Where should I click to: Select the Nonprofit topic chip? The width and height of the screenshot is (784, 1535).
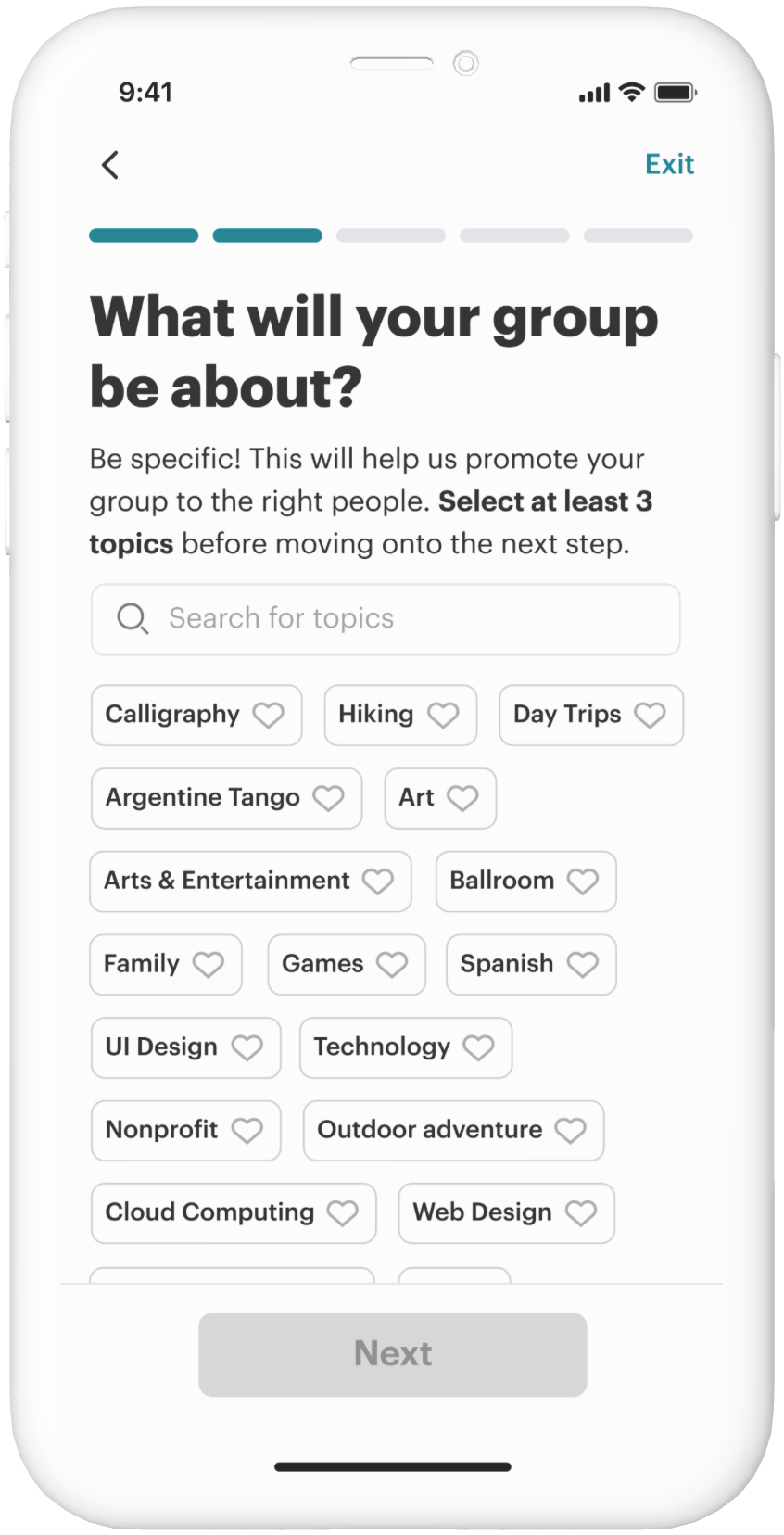pyautogui.click(x=185, y=1131)
